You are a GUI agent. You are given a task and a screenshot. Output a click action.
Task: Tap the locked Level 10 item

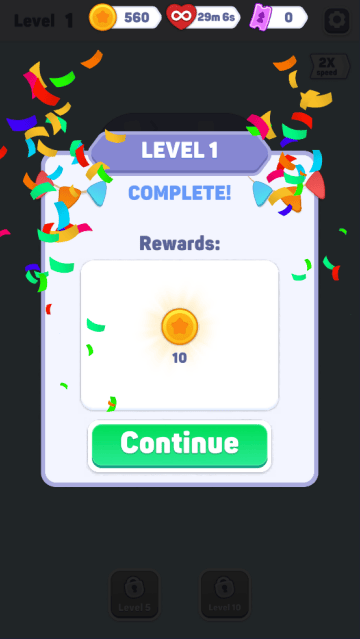coord(225,594)
